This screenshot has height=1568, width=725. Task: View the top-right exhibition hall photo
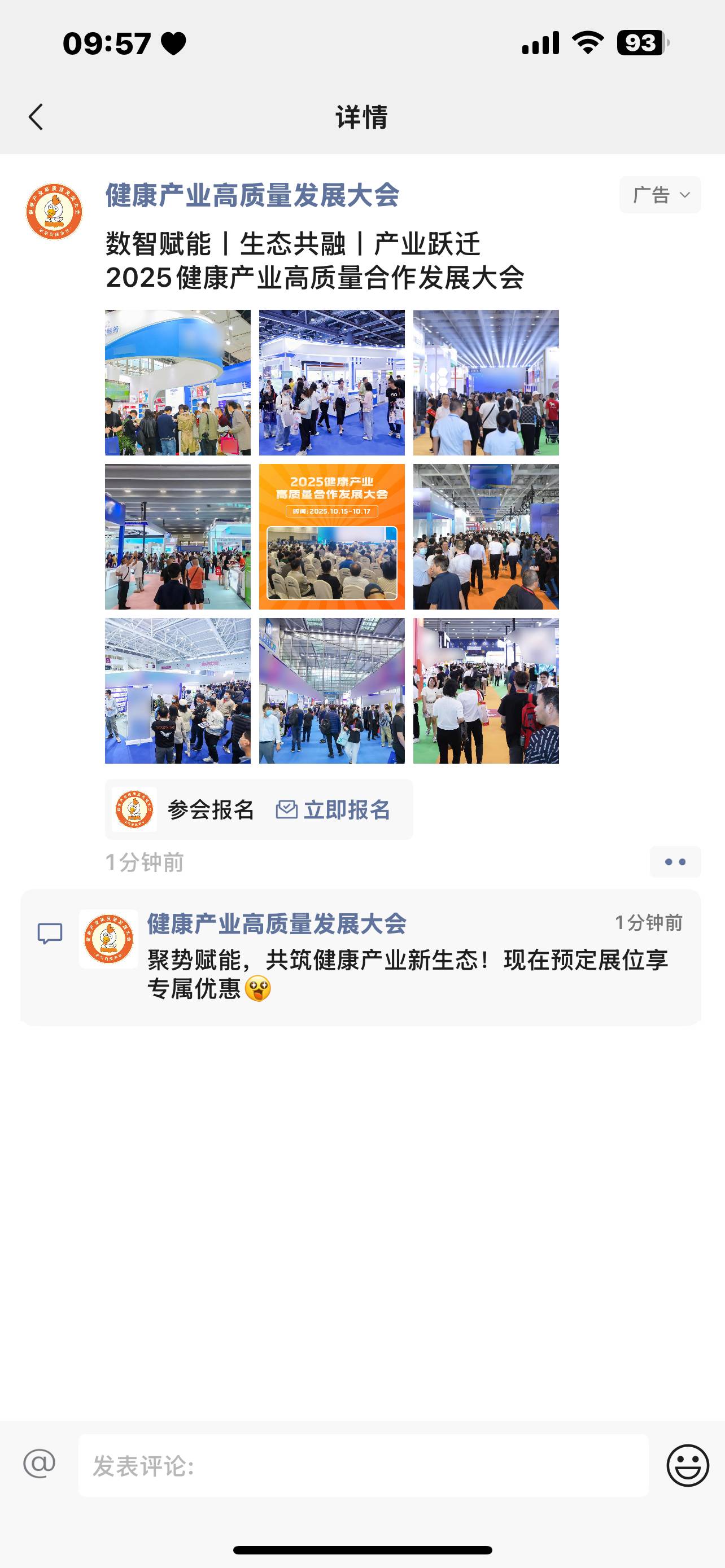pos(486,382)
